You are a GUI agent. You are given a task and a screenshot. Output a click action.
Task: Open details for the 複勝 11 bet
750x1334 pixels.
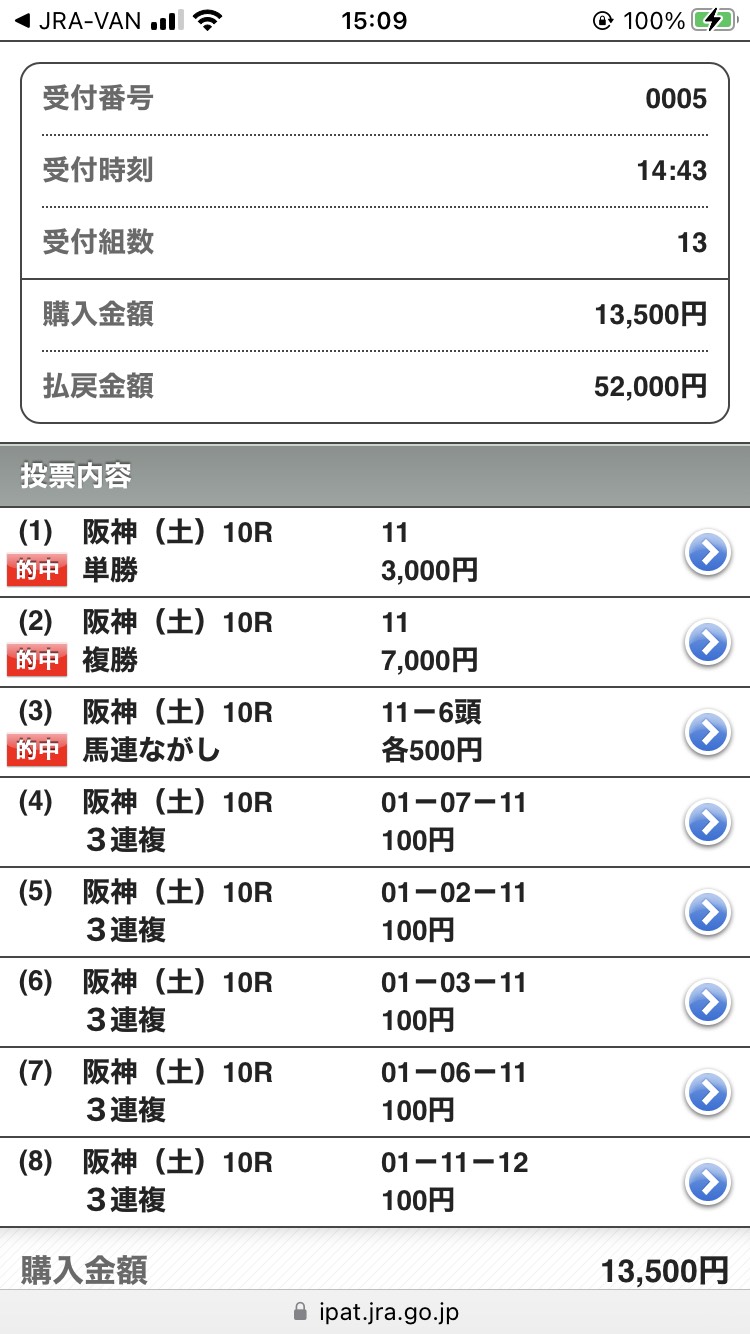click(708, 643)
